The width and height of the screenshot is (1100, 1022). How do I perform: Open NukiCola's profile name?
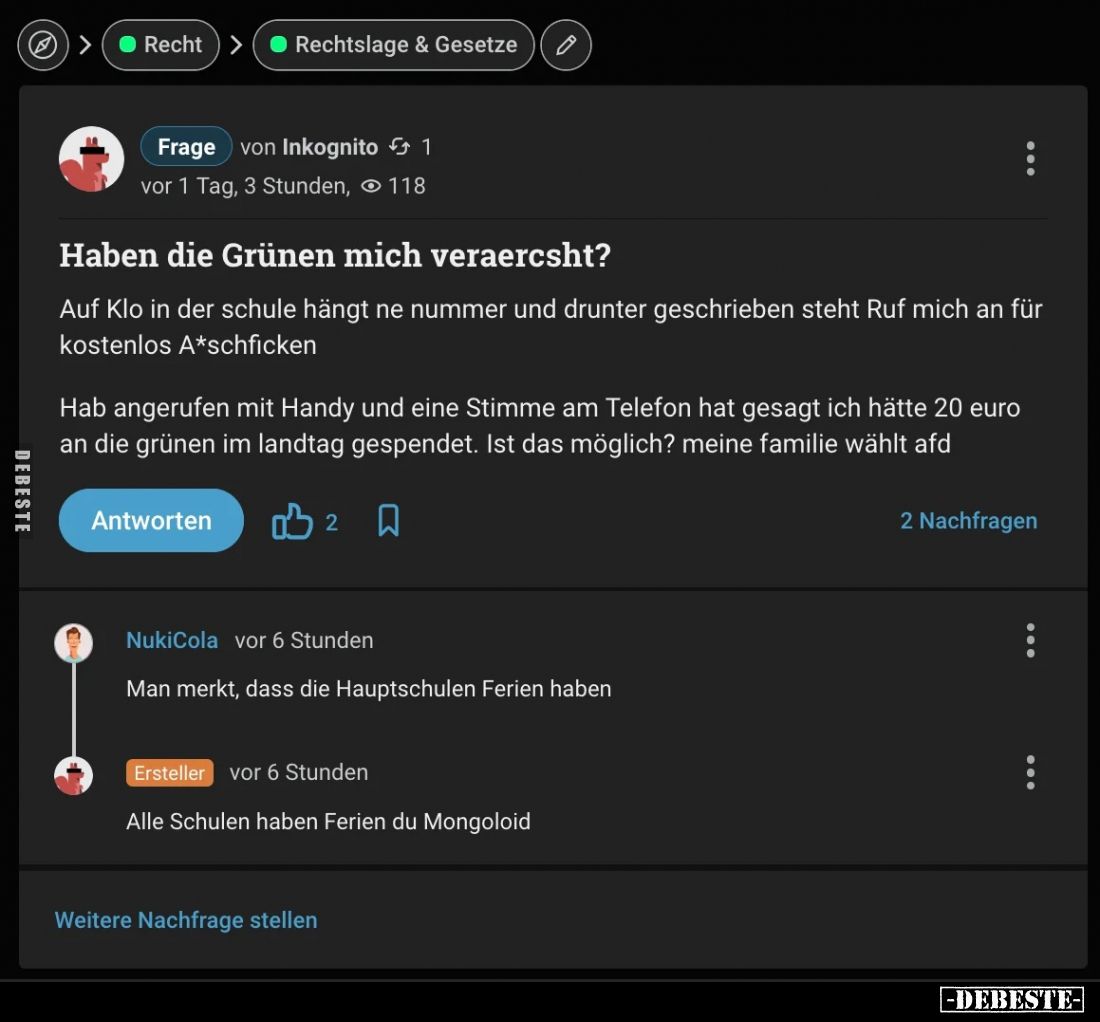172,640
